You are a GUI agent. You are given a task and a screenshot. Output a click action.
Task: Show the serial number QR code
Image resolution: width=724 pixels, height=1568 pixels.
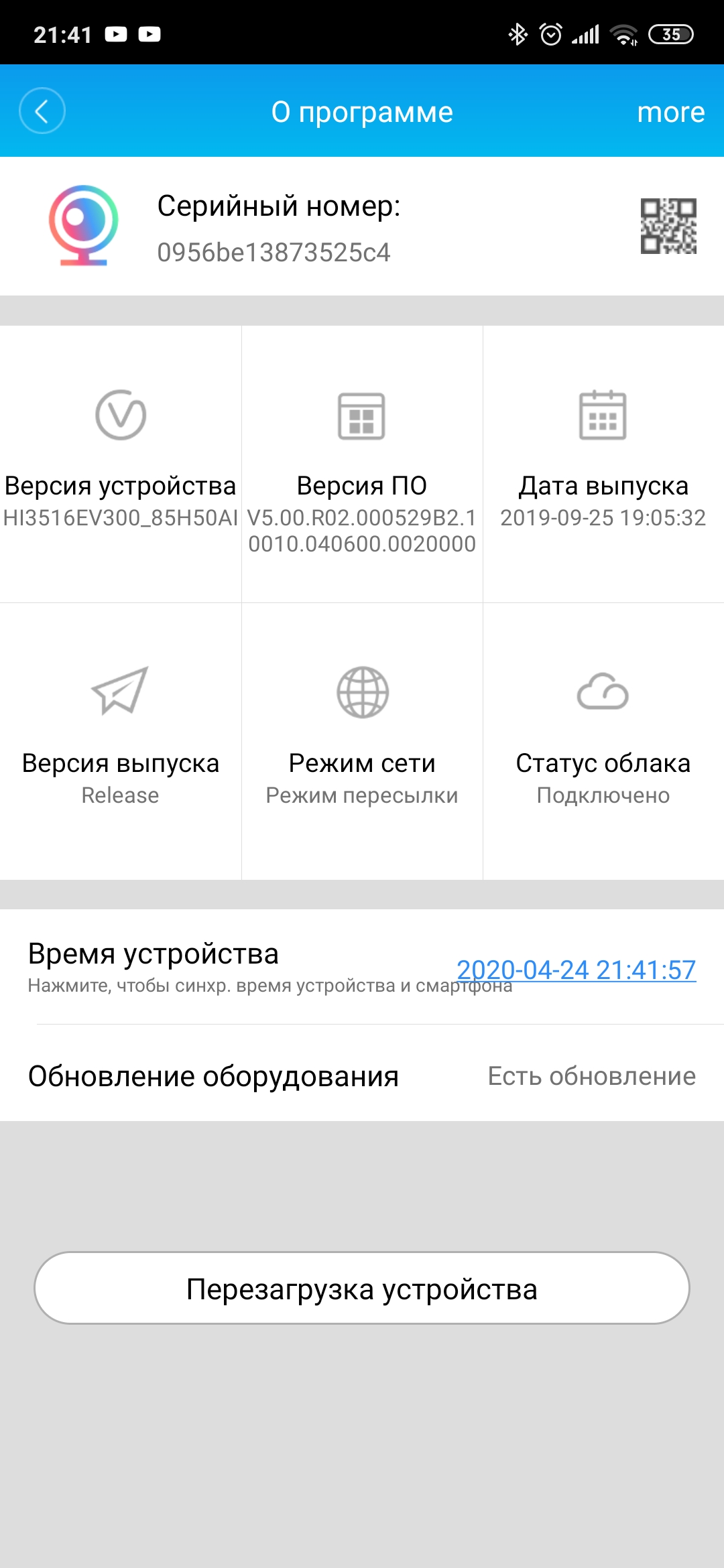(x=668, y=226)
